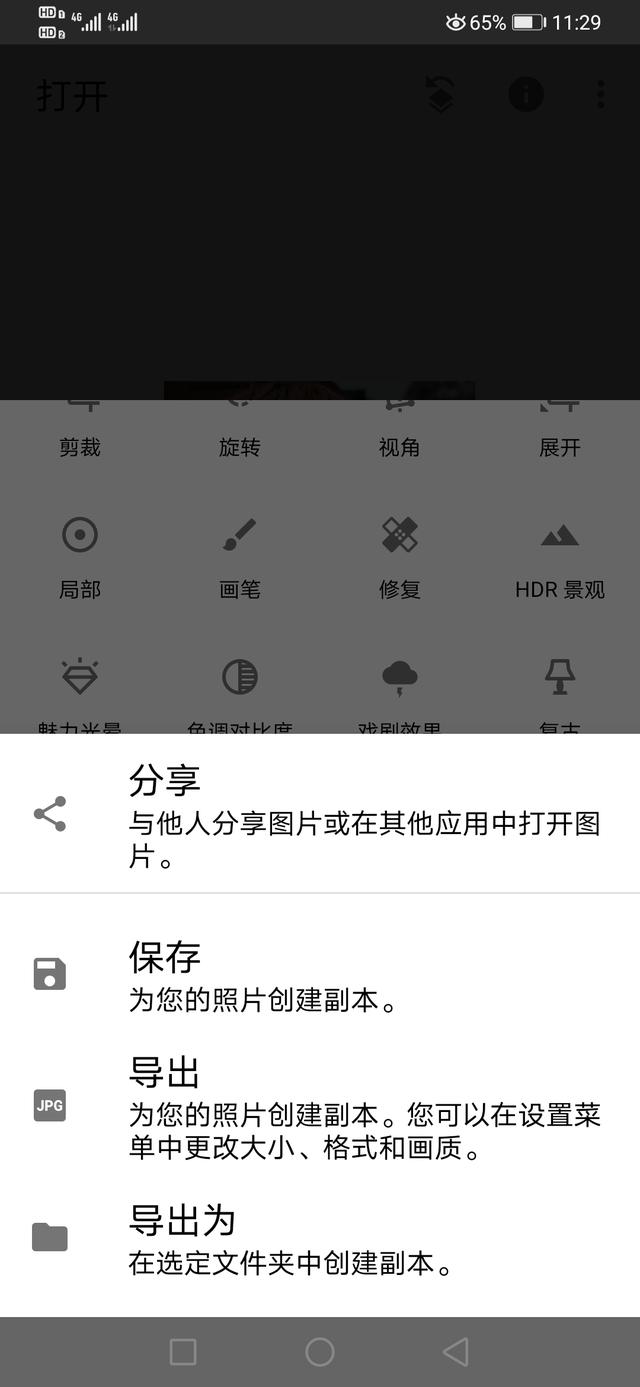Tap 导出 to export as JPG
Viewport: 640px width, 1387px height.
pyautogui.click(x=320, y=1105)
